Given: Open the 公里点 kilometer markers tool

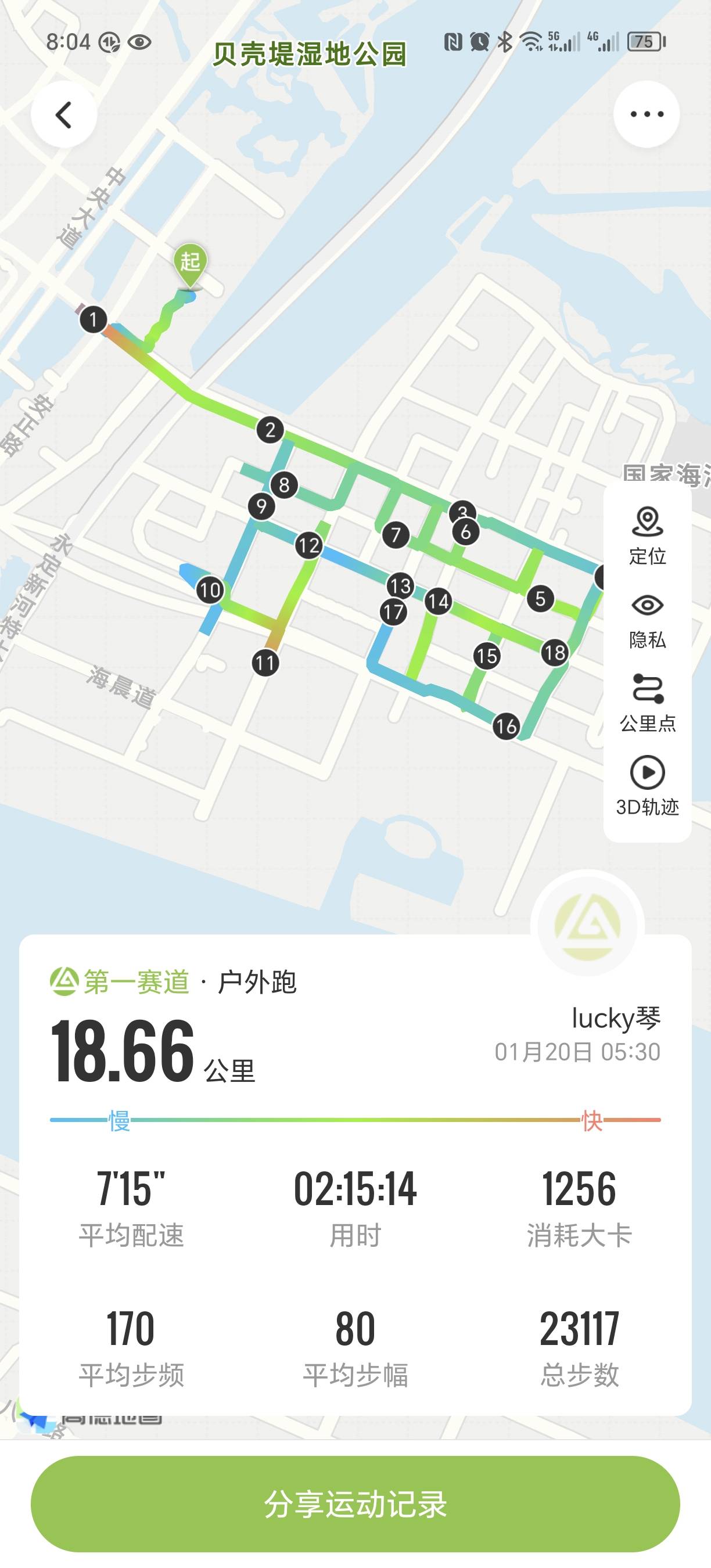Looking at the screenshot, I should pos(647,691).
